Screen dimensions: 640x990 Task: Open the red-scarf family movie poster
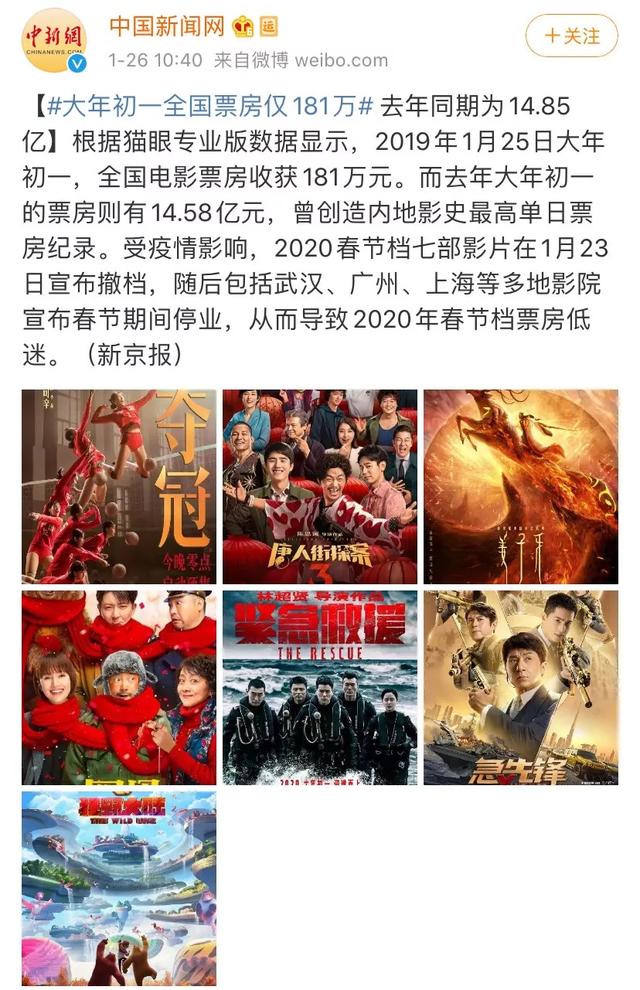pyautogui.click(x=119, y=687)
